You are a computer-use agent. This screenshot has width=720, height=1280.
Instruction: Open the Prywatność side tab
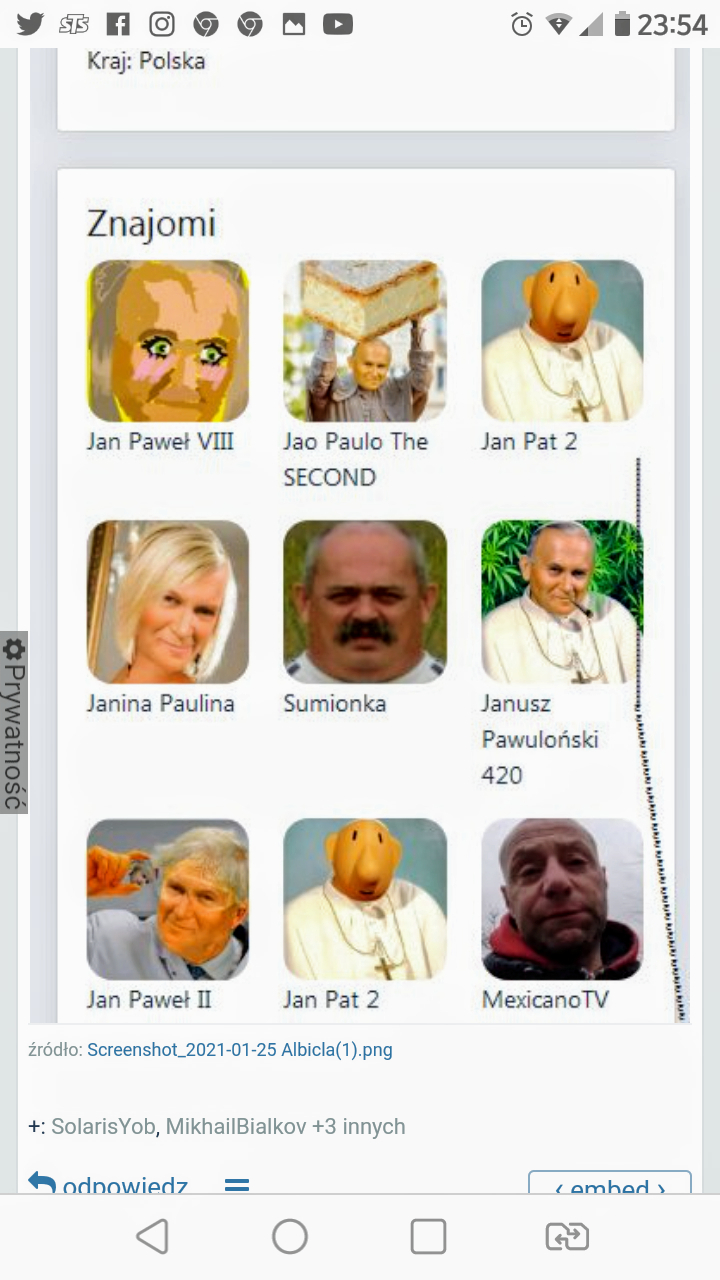pyautogui.click(x=14, y=722)
